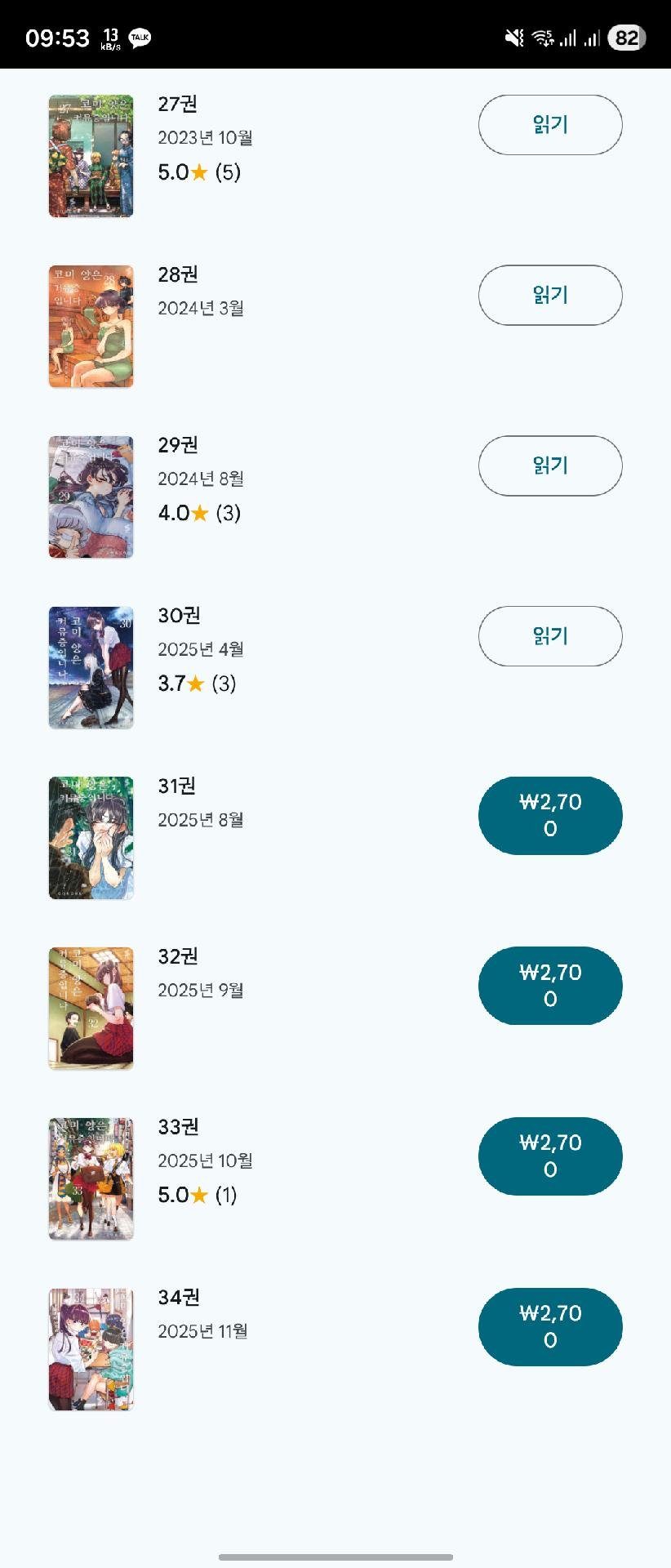Select the 29권 cover thumbnail

(91, 497)
